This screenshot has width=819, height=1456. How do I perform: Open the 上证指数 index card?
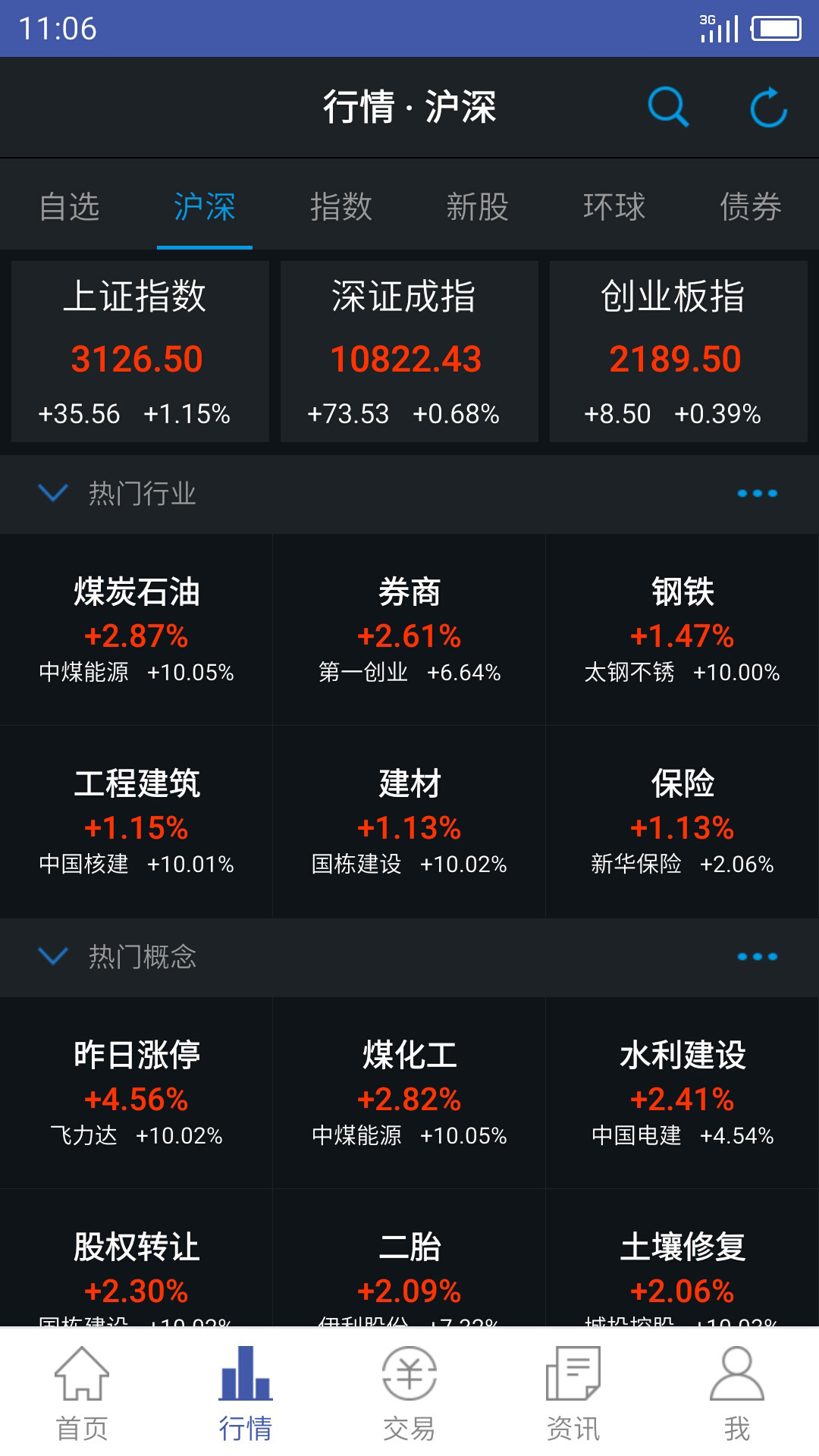140,351
